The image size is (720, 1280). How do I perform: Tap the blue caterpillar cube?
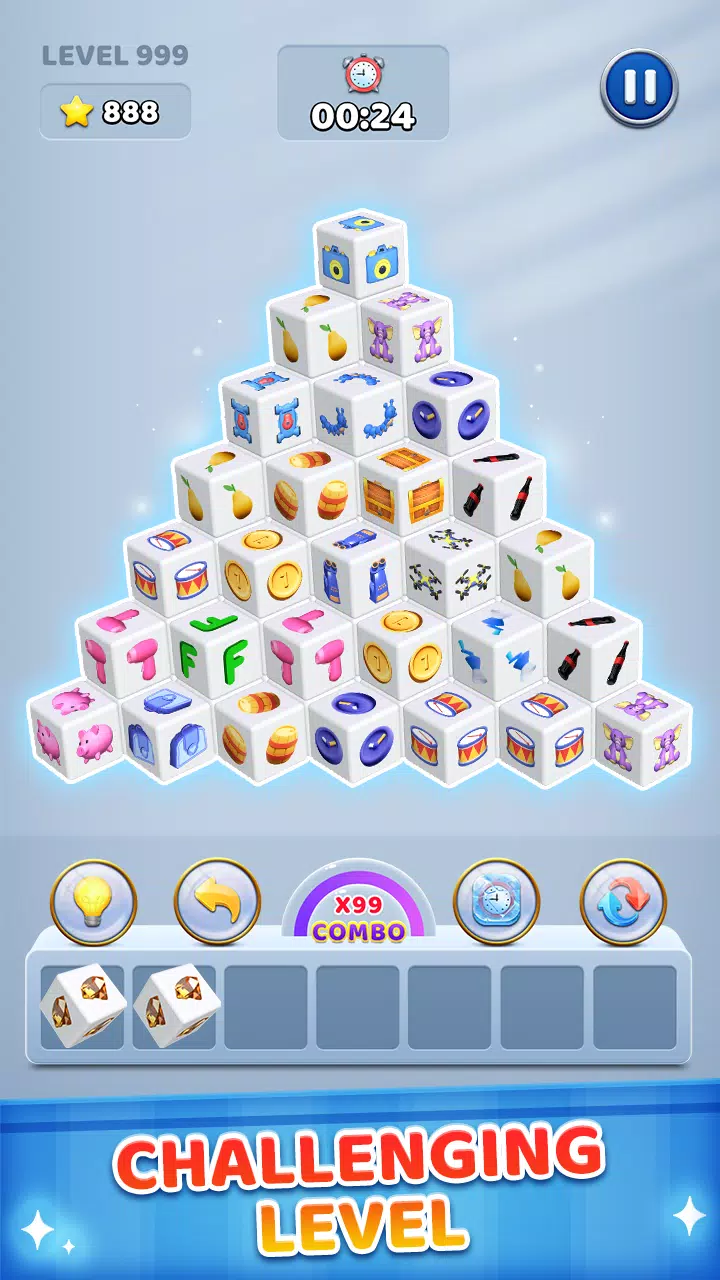[x=358, y=412]
